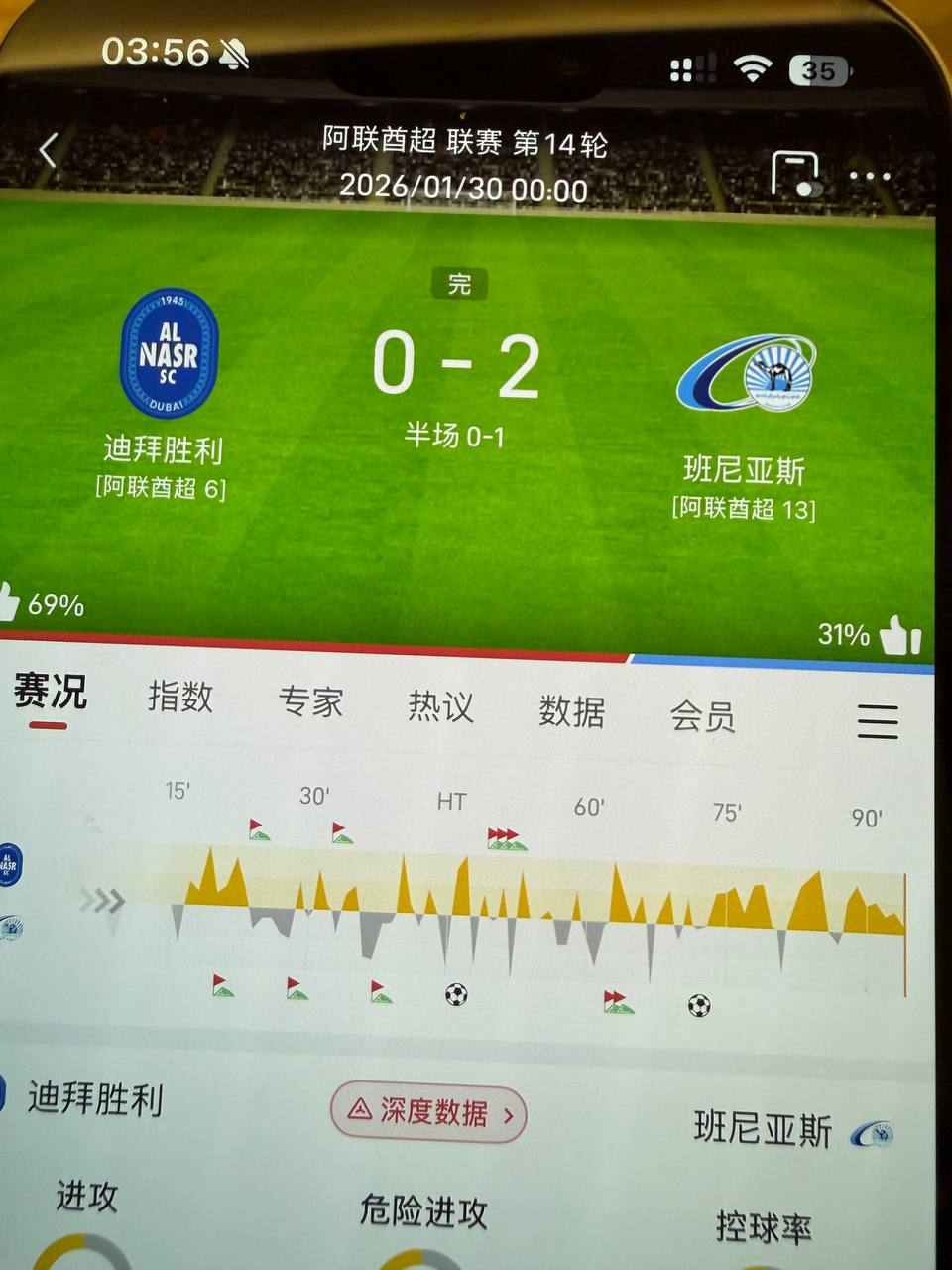Tap the screen-cast icon beside the overflow menu
952x1270 pixels.
click(x=795, y=174)
